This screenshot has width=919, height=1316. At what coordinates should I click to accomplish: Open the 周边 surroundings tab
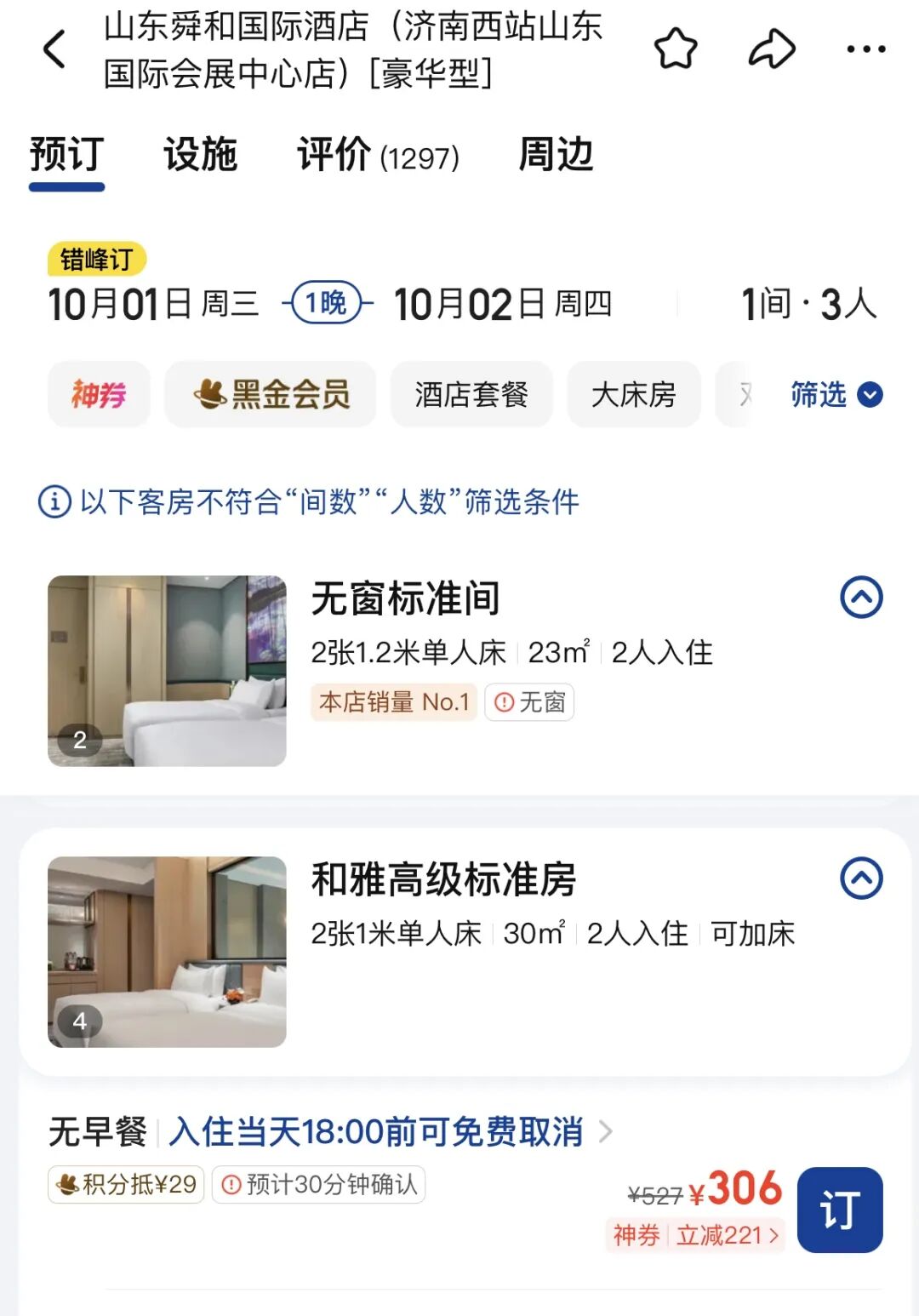click(x=553, y=155)
